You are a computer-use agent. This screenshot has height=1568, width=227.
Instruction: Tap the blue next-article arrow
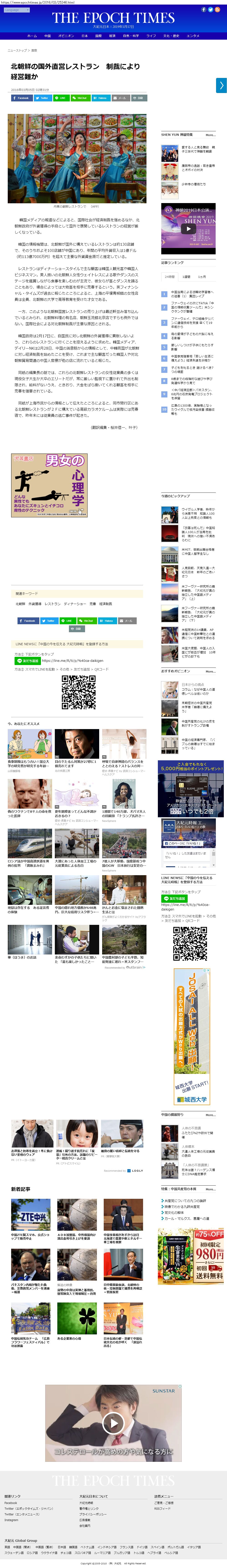[x=222, y=85]
